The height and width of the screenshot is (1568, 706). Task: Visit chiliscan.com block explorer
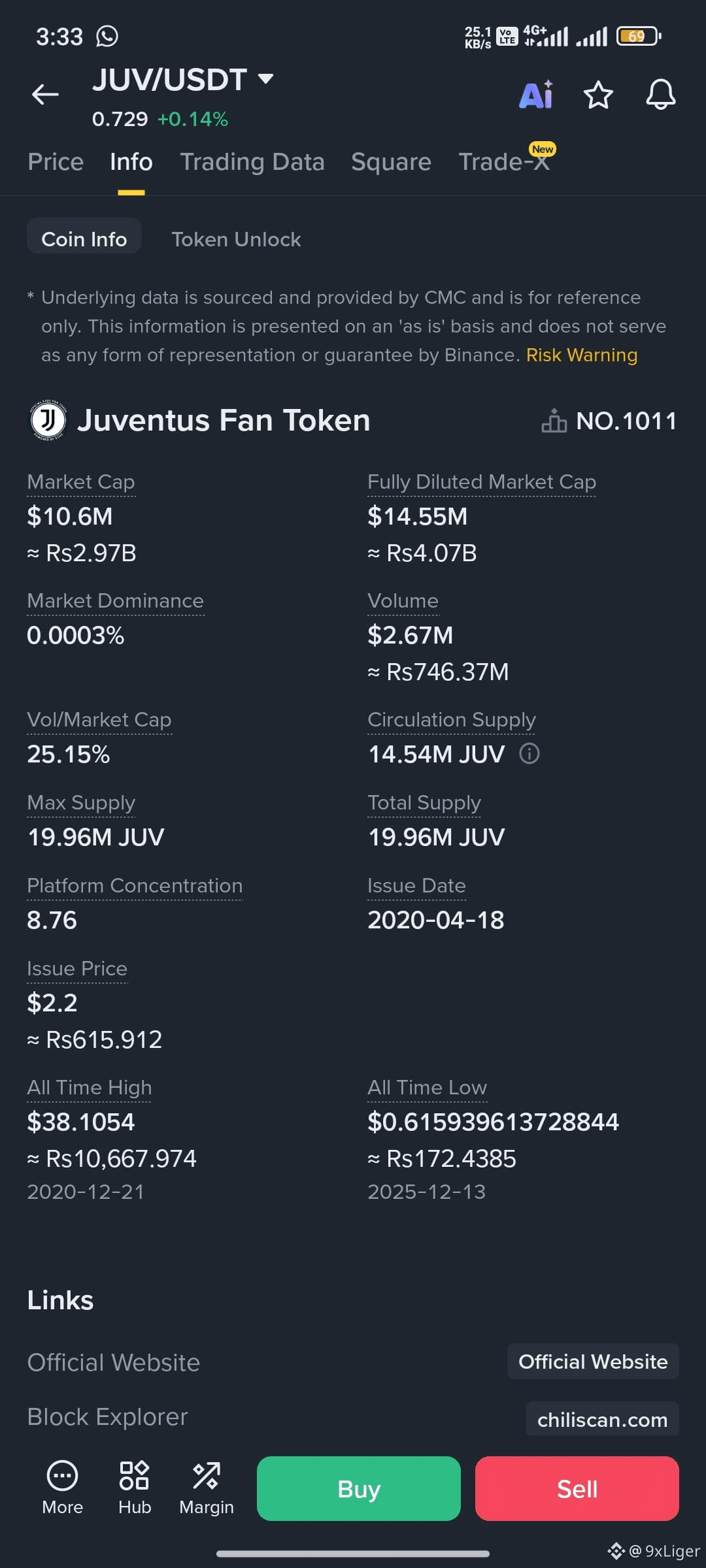pyautogui.click(x=601, y=1419)
